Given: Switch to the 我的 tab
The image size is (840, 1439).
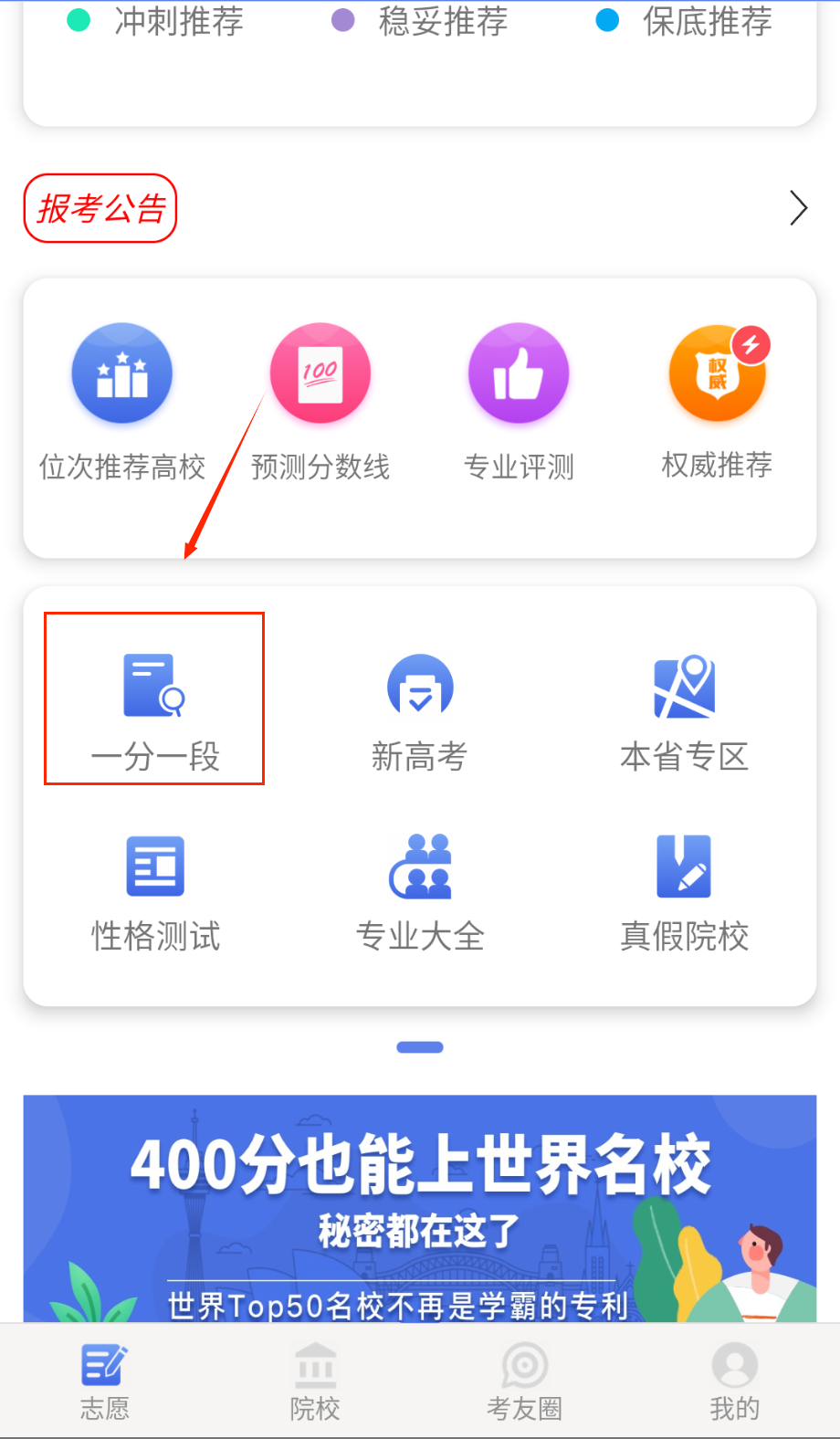Looking at the screenshot, I should pyautogui.click(x=735, y=1381).
